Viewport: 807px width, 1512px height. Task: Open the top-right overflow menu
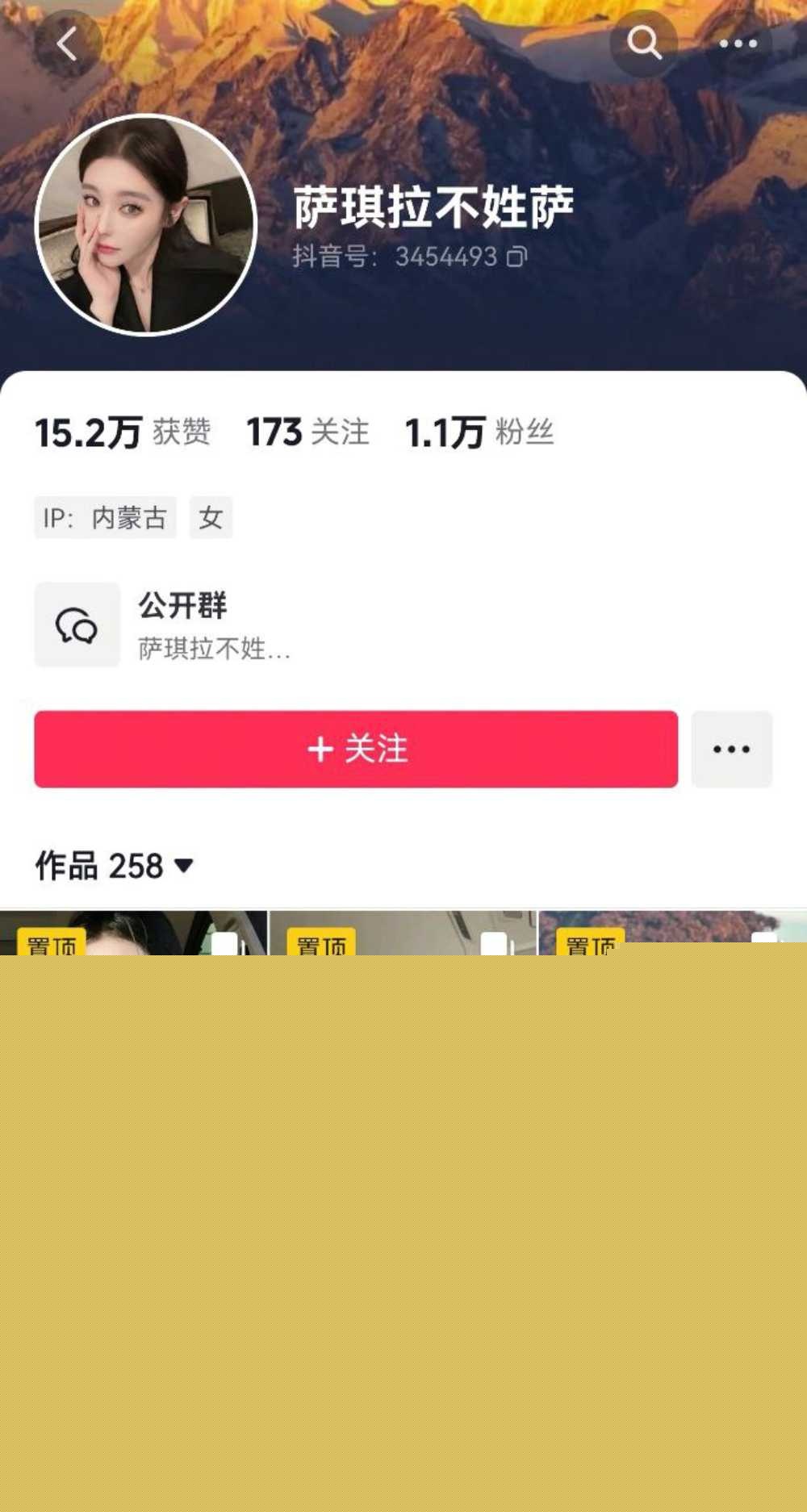click(x=738, y=44)
